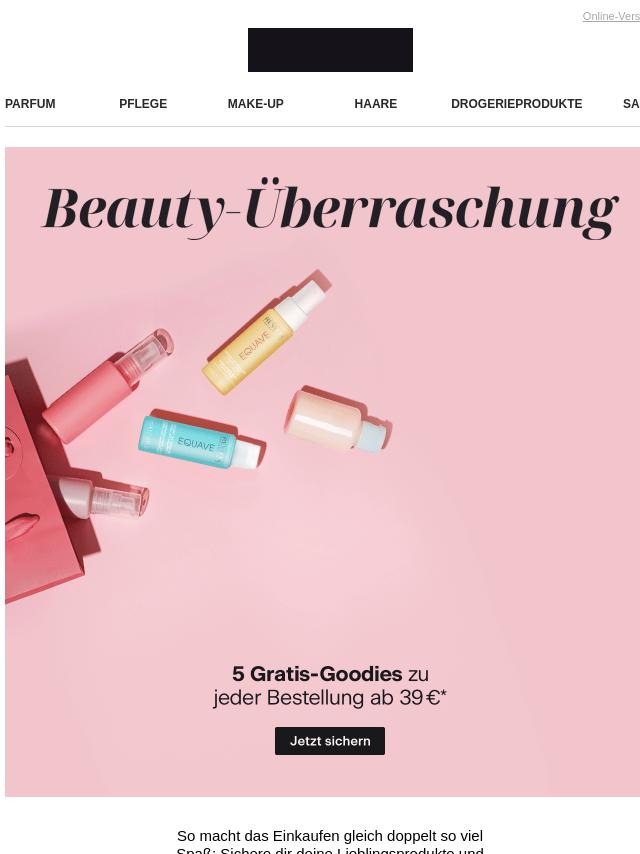Switch to the HAARE category
This screenshot has width=640, height=854.
(375, 104)
